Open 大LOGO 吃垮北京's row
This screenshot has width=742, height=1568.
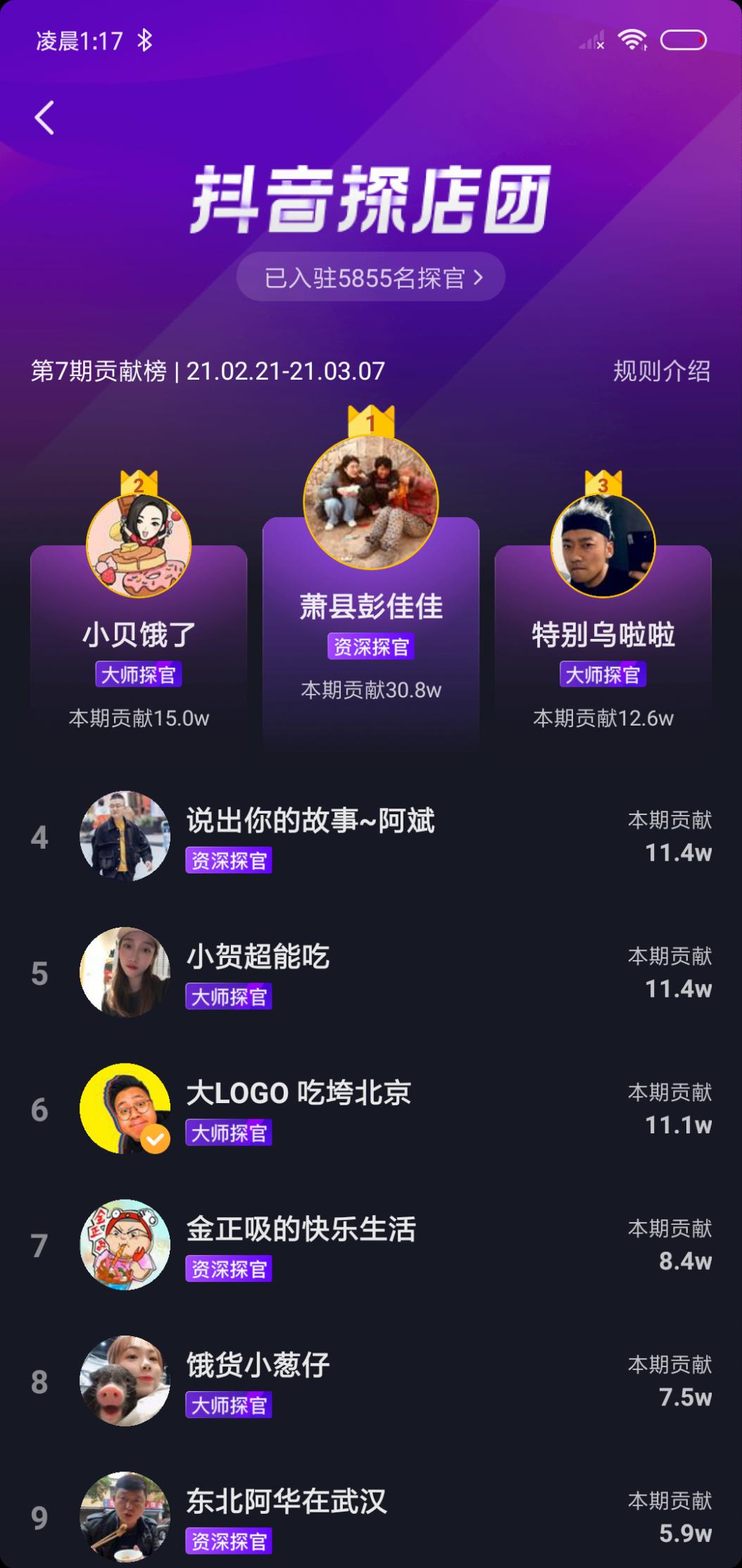pos(371,1109)
